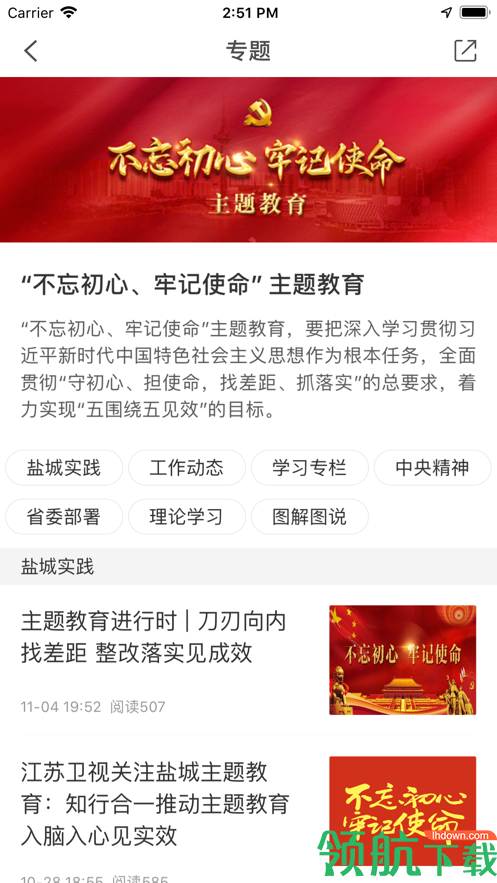This screenshot has height=883, width=497.
Task: Select the 工作动态 chip
Action: point(187,467)
